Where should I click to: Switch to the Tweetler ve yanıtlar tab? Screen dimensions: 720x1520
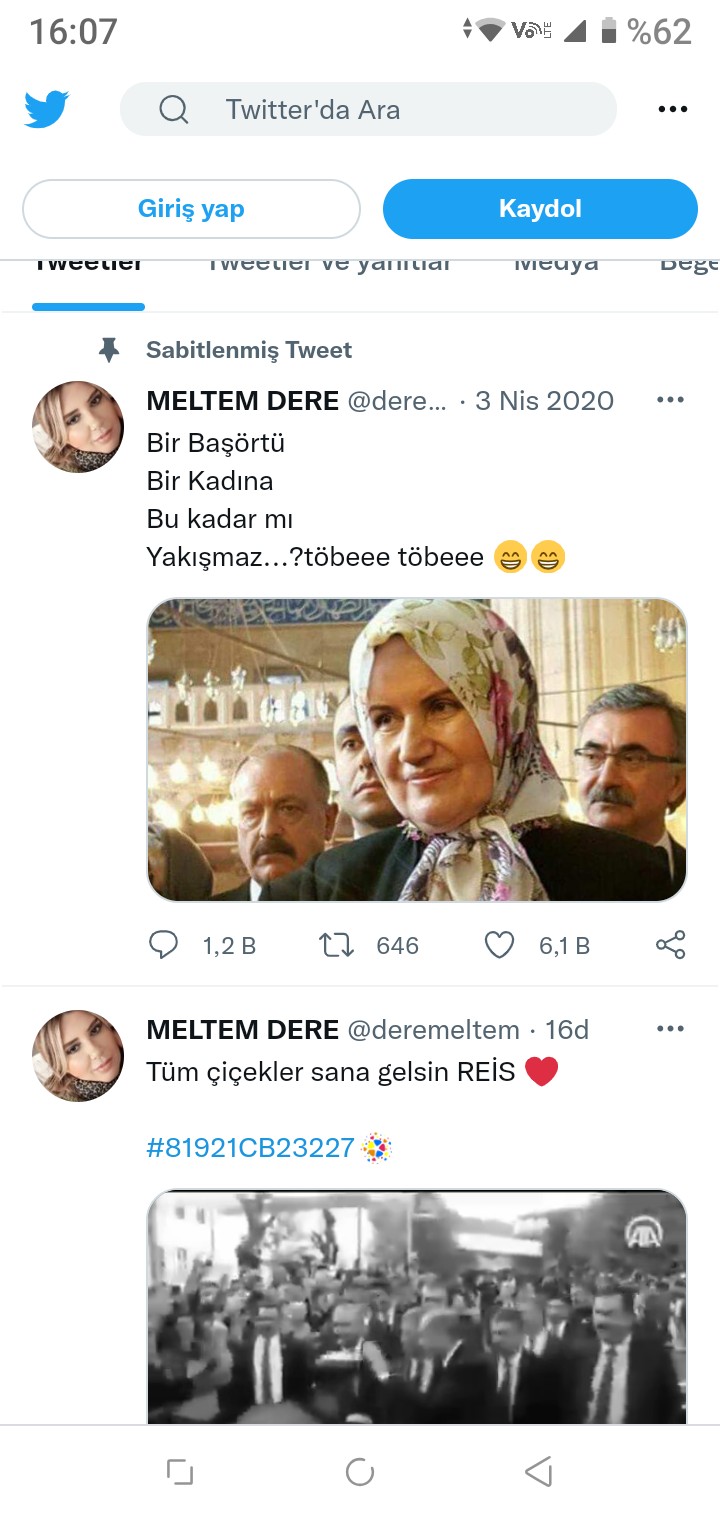point(328,266)
